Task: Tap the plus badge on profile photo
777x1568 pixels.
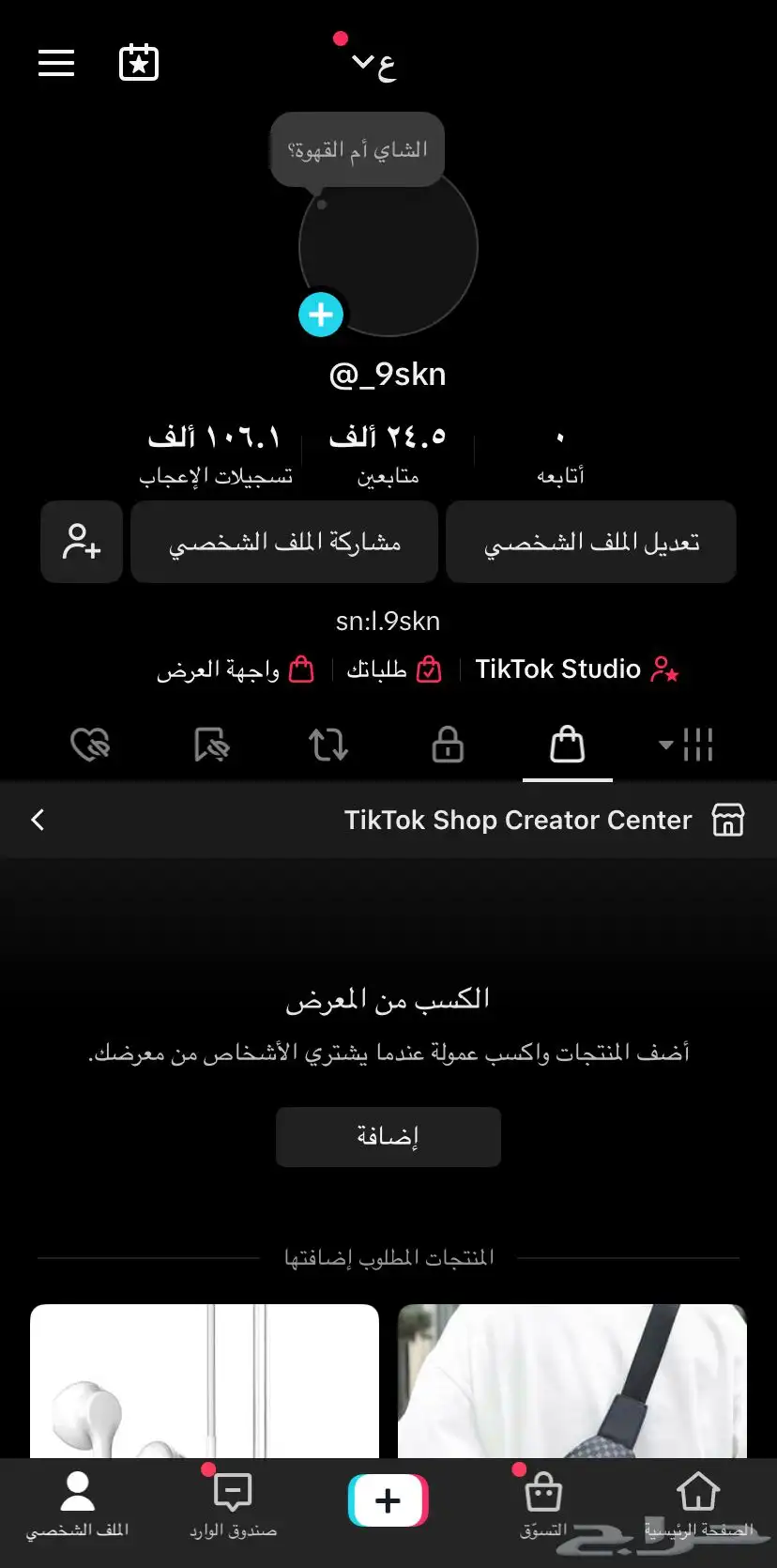Action: (321, 315)
